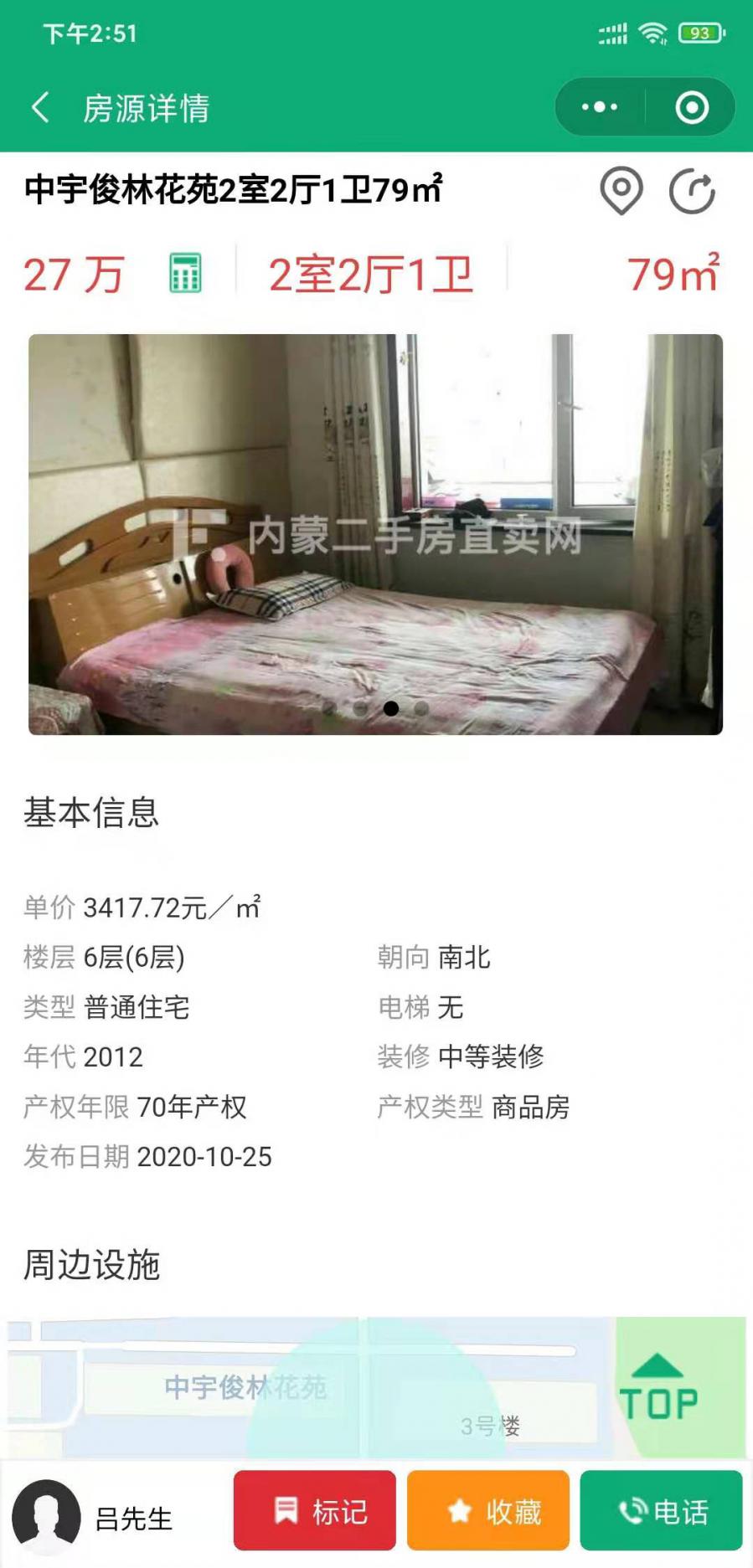Open the map via the location pin icon

[x=621, y=192]
